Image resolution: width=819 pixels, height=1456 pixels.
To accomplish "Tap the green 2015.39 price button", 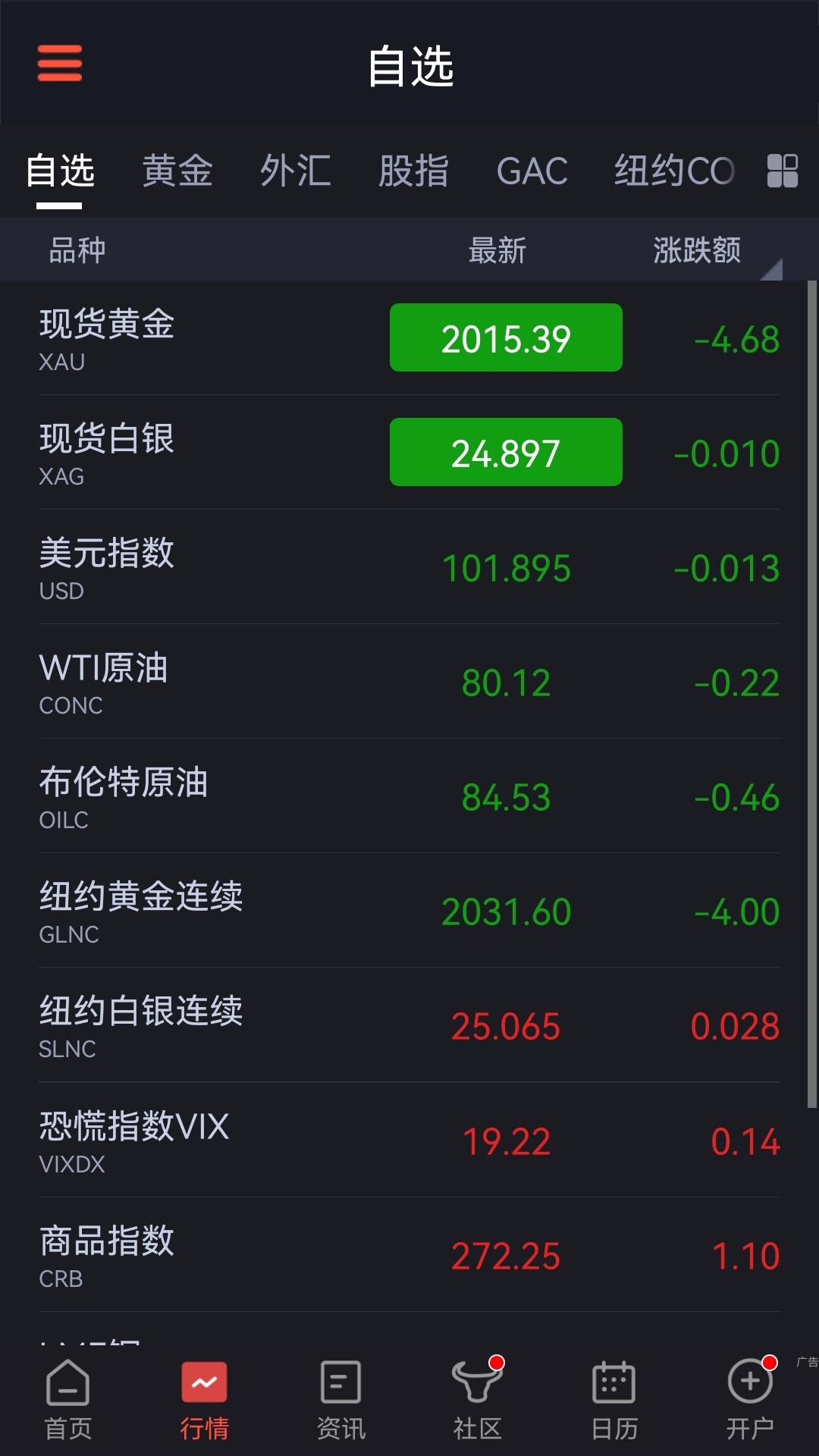I will pyautogui.click(x=505, y=338).
